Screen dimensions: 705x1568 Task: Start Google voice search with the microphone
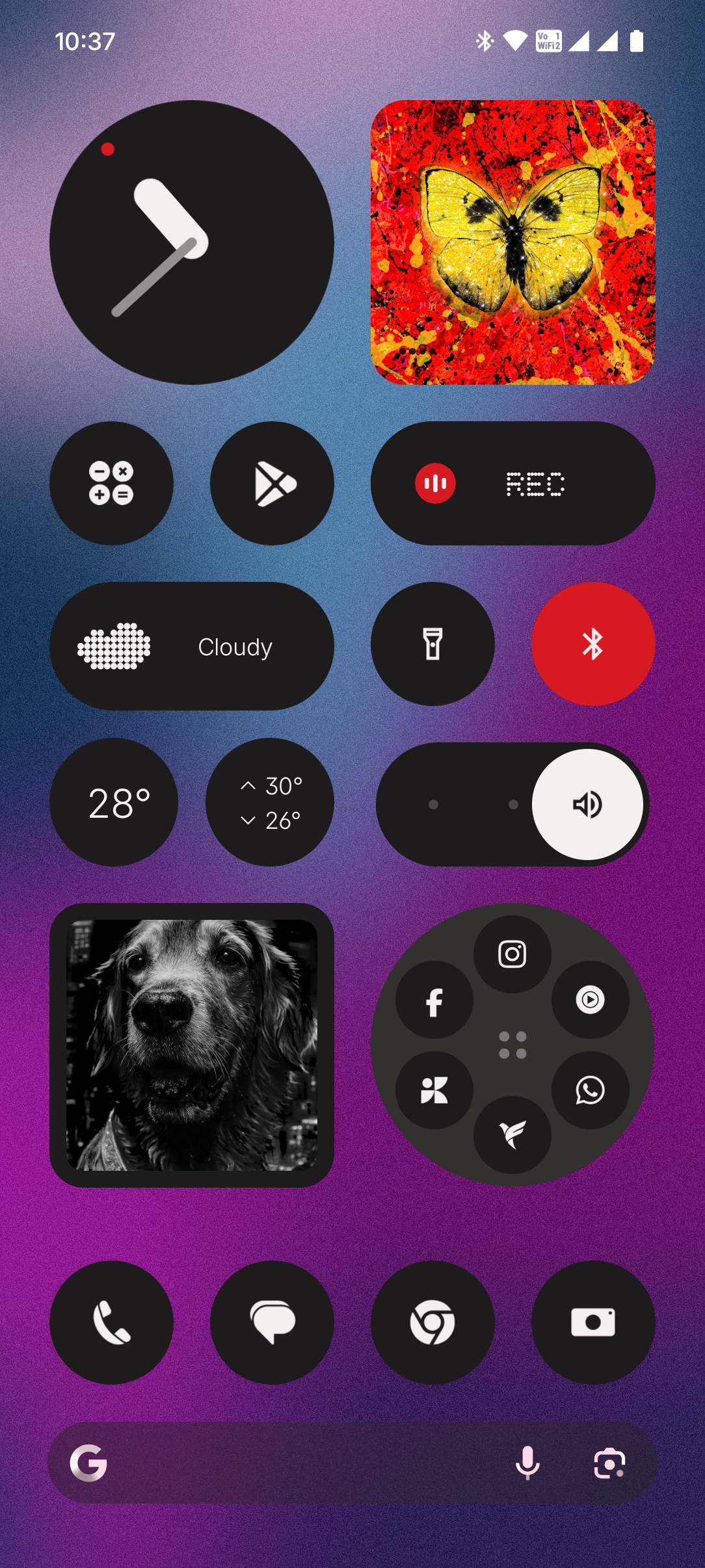point(527,1463)
